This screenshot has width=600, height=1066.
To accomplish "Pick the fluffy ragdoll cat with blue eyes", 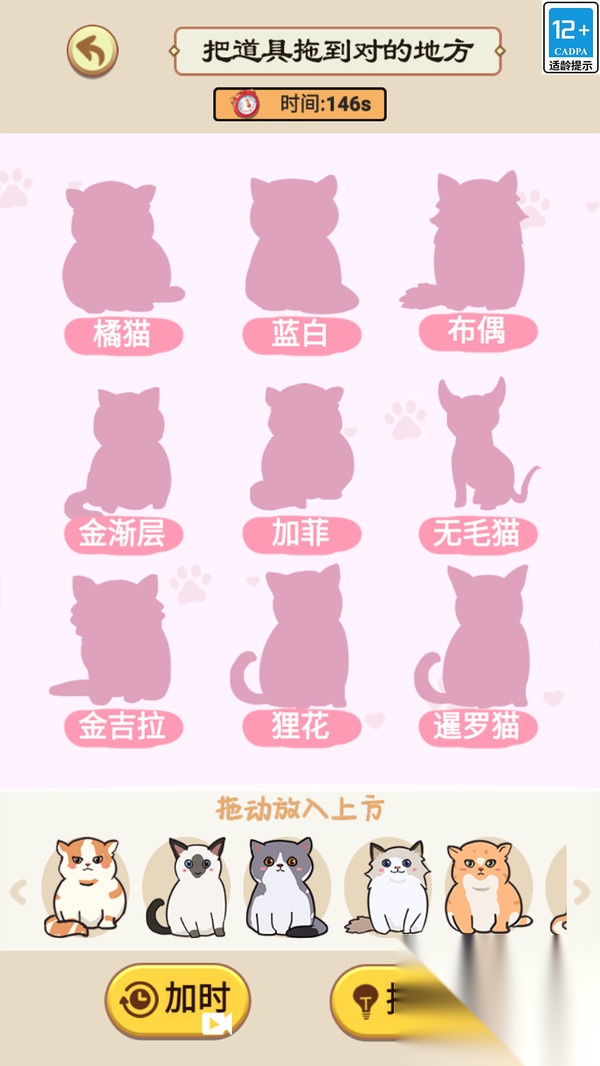I will (389, 887).
